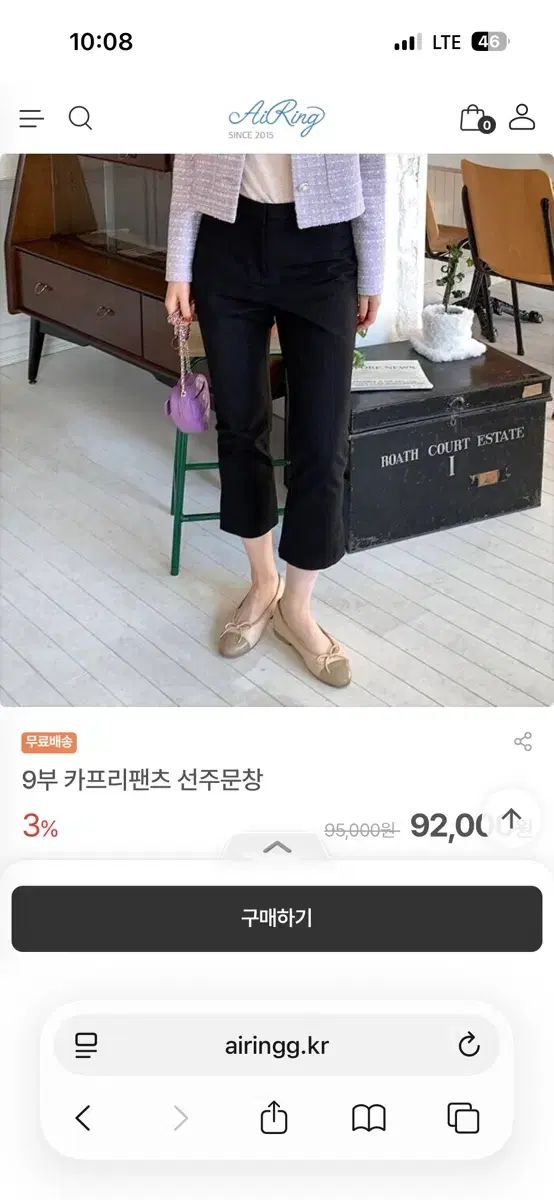Open the browser share sheet
This screenshot has height=1200, width=554.
[274, 1117]
